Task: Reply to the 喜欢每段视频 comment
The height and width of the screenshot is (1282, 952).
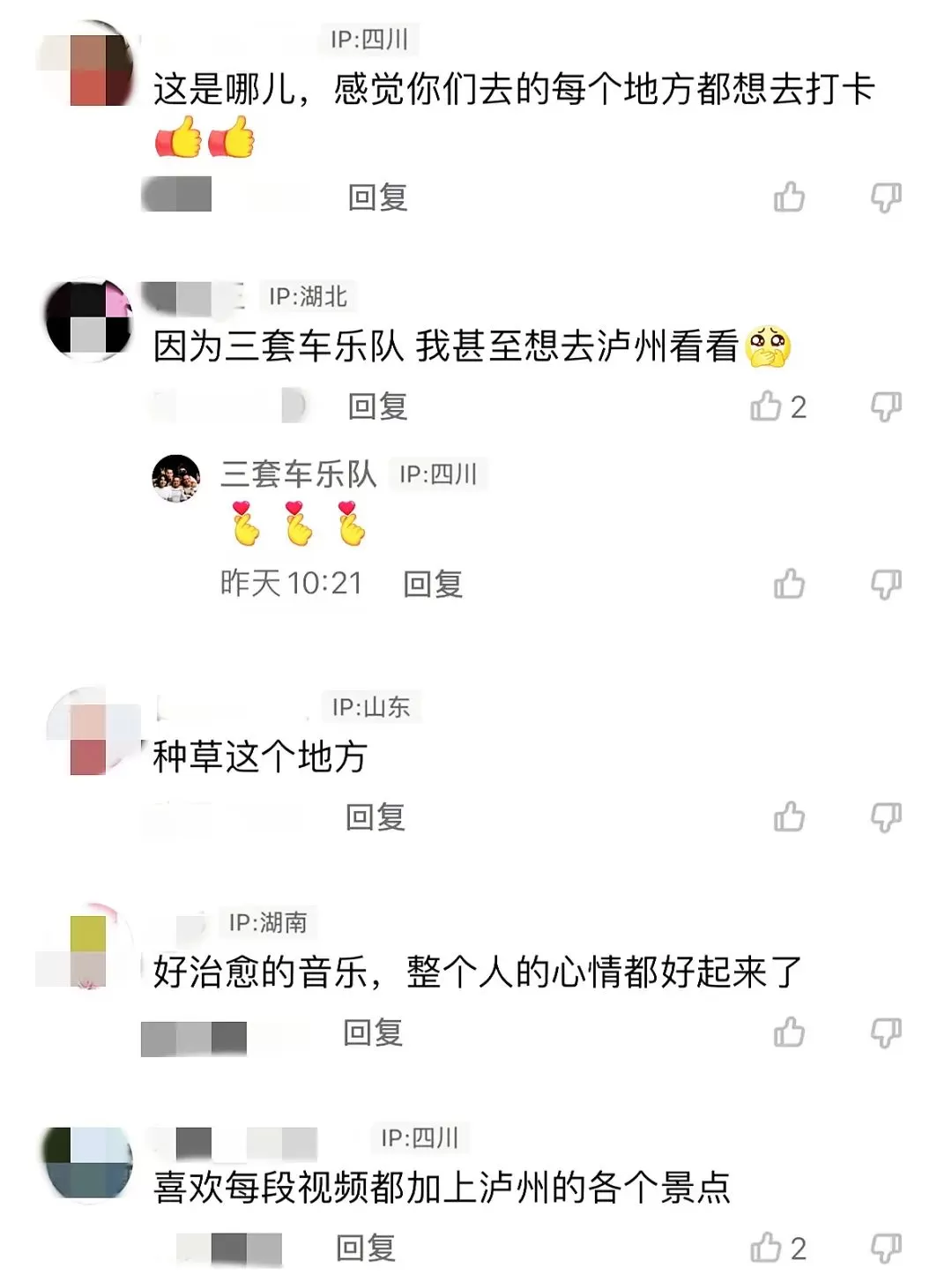Action: coord(366,1248)
